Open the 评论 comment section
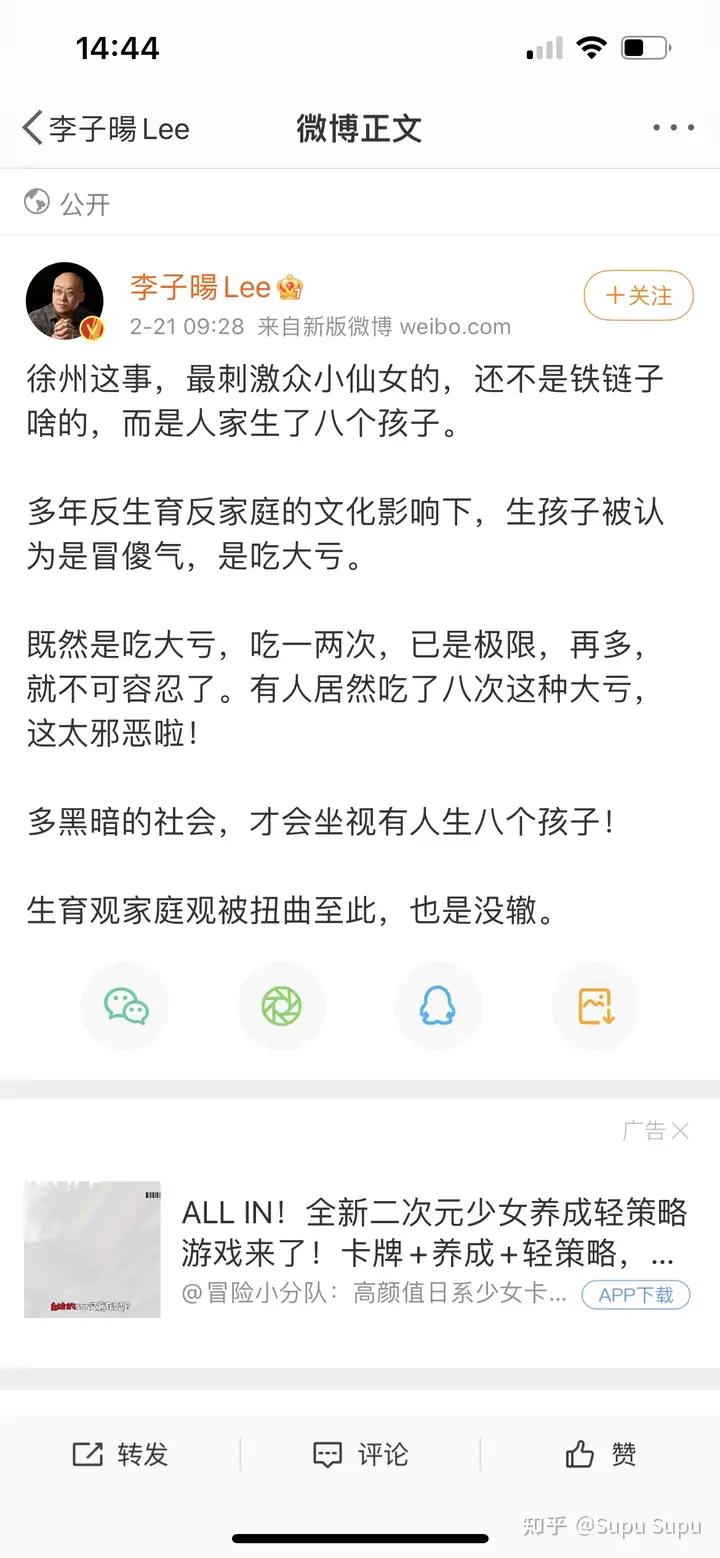Screen dimensions: 720x1558 pyautogui.click(x=360, y=1454)
